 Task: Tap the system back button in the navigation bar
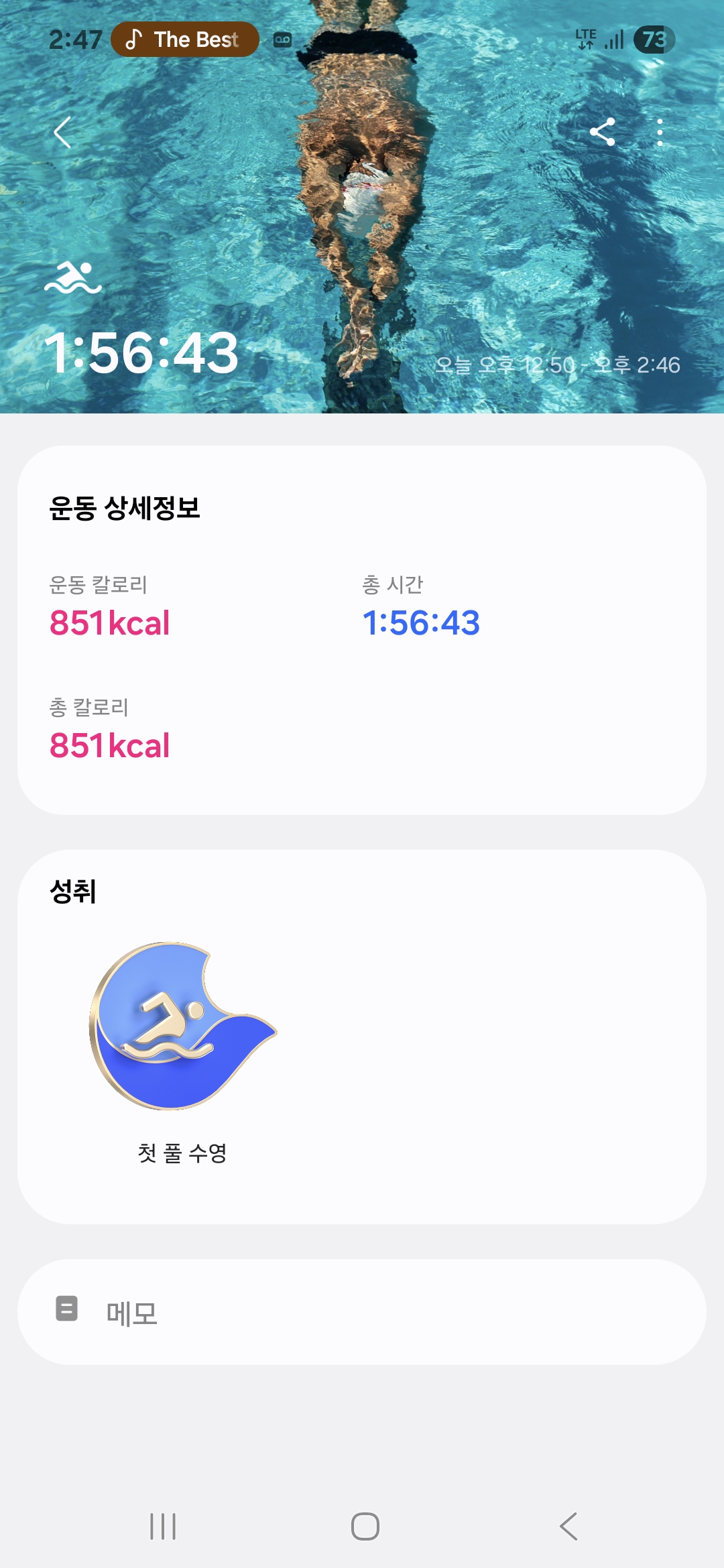click(568, 1526)
